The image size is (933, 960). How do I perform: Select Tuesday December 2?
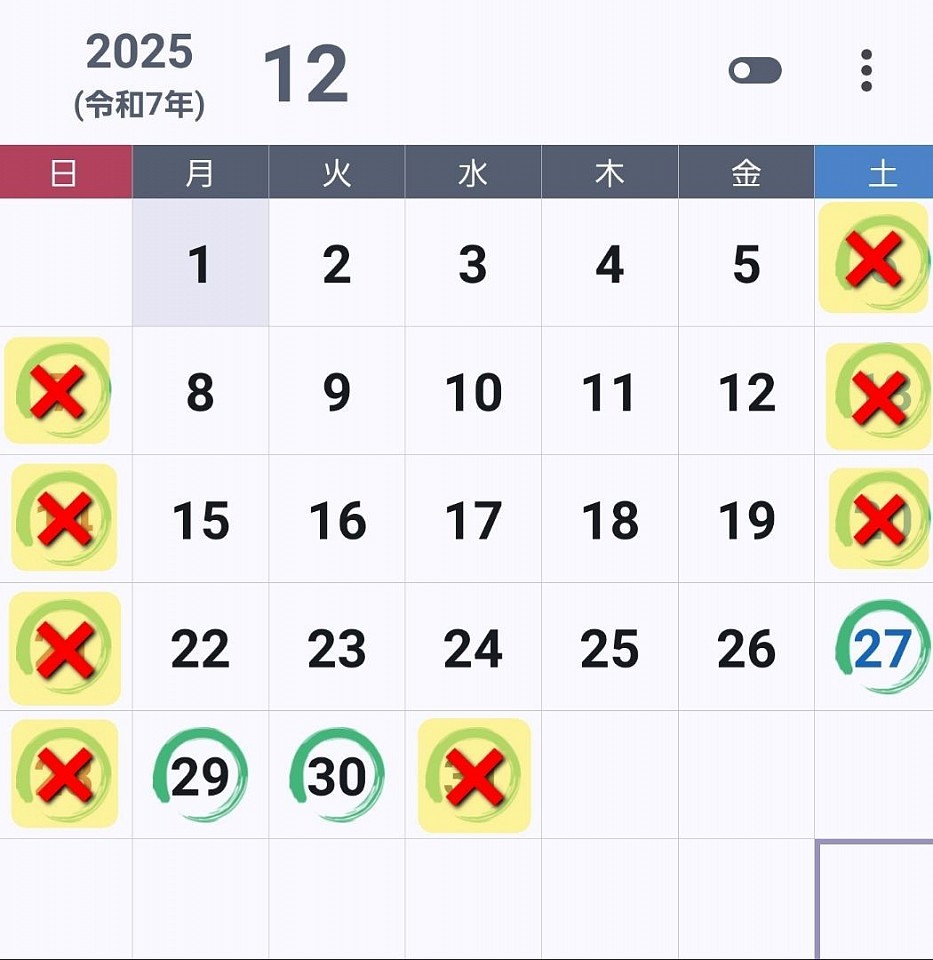click(x=337, y=264)
